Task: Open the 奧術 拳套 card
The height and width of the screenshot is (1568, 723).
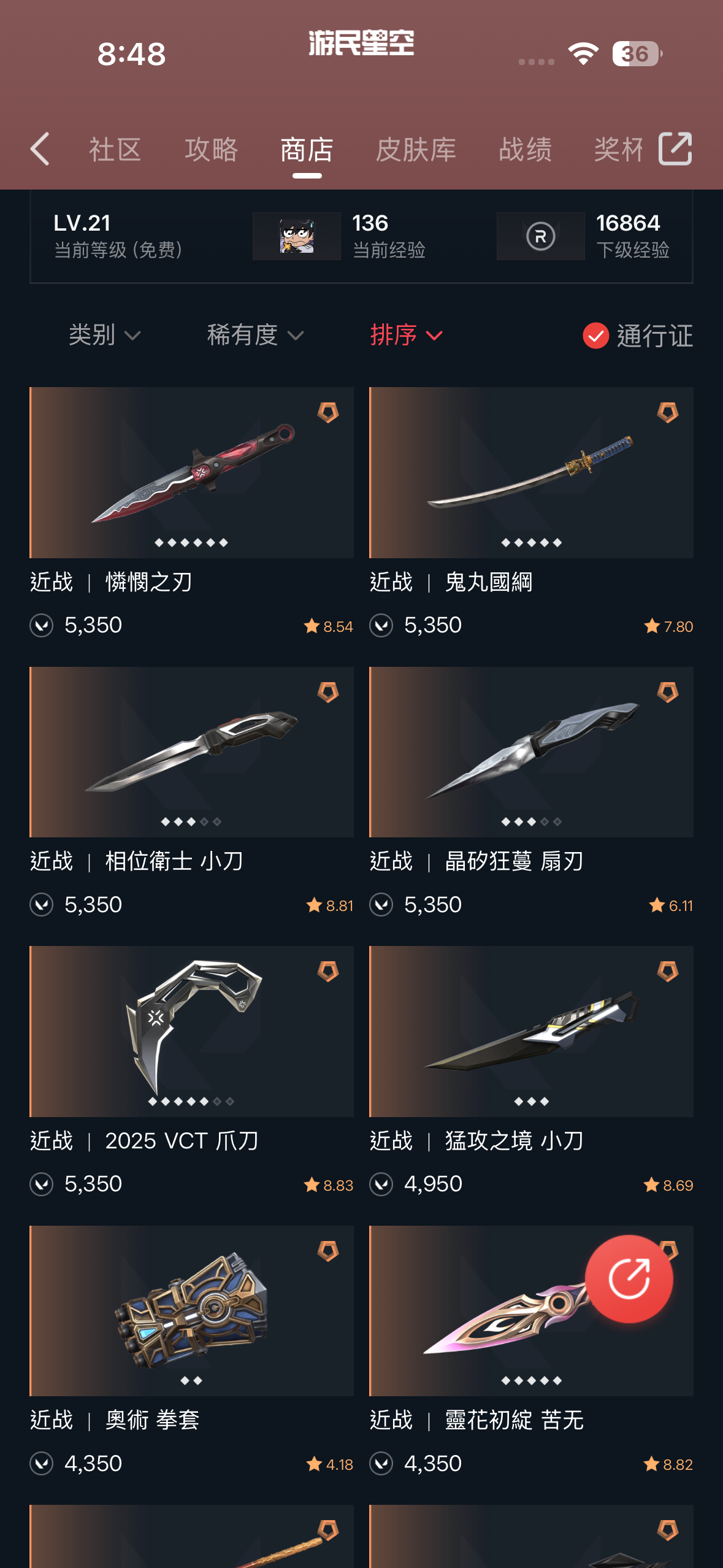Action: (x=191, y=1311)
